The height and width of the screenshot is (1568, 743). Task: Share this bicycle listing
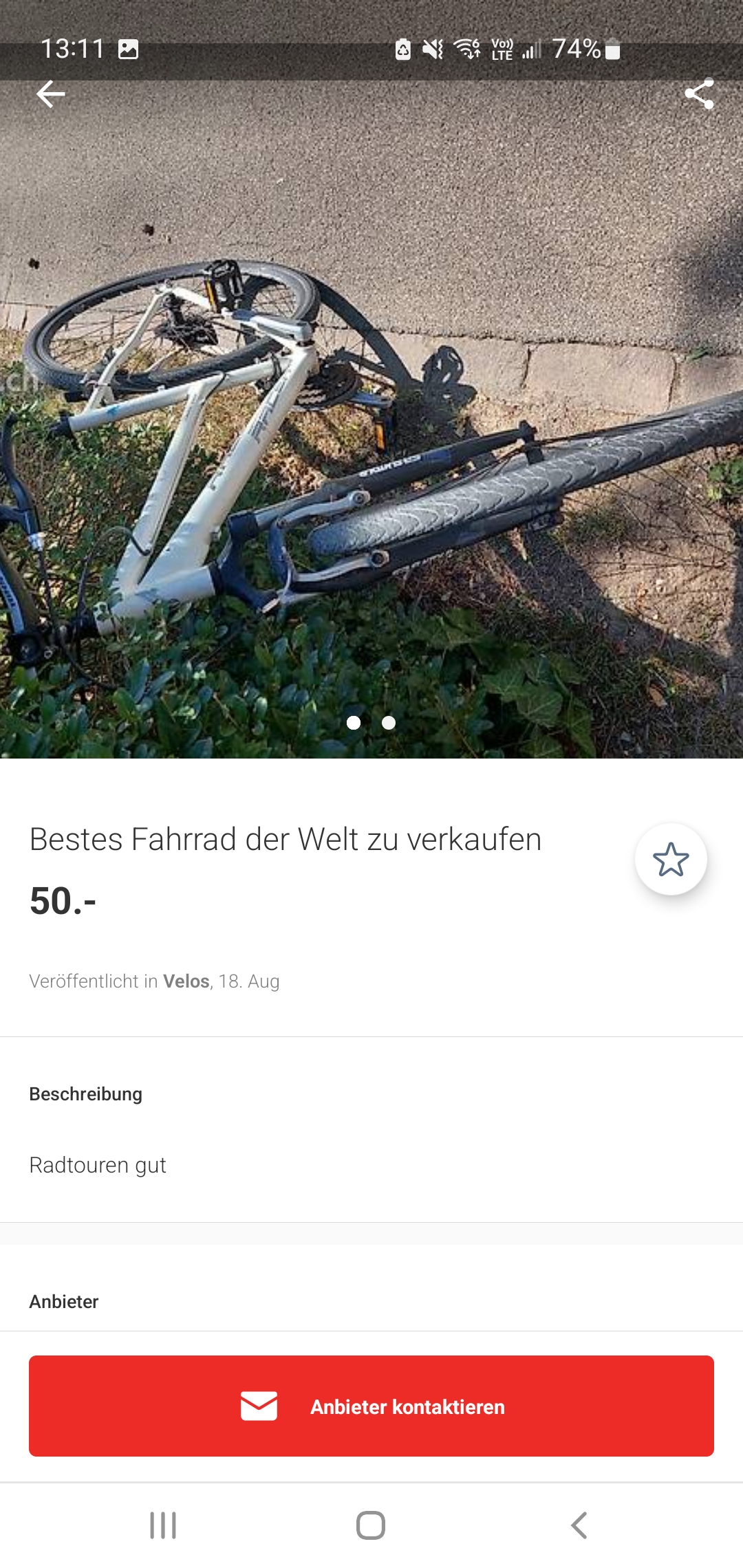(x=699, y=94)
